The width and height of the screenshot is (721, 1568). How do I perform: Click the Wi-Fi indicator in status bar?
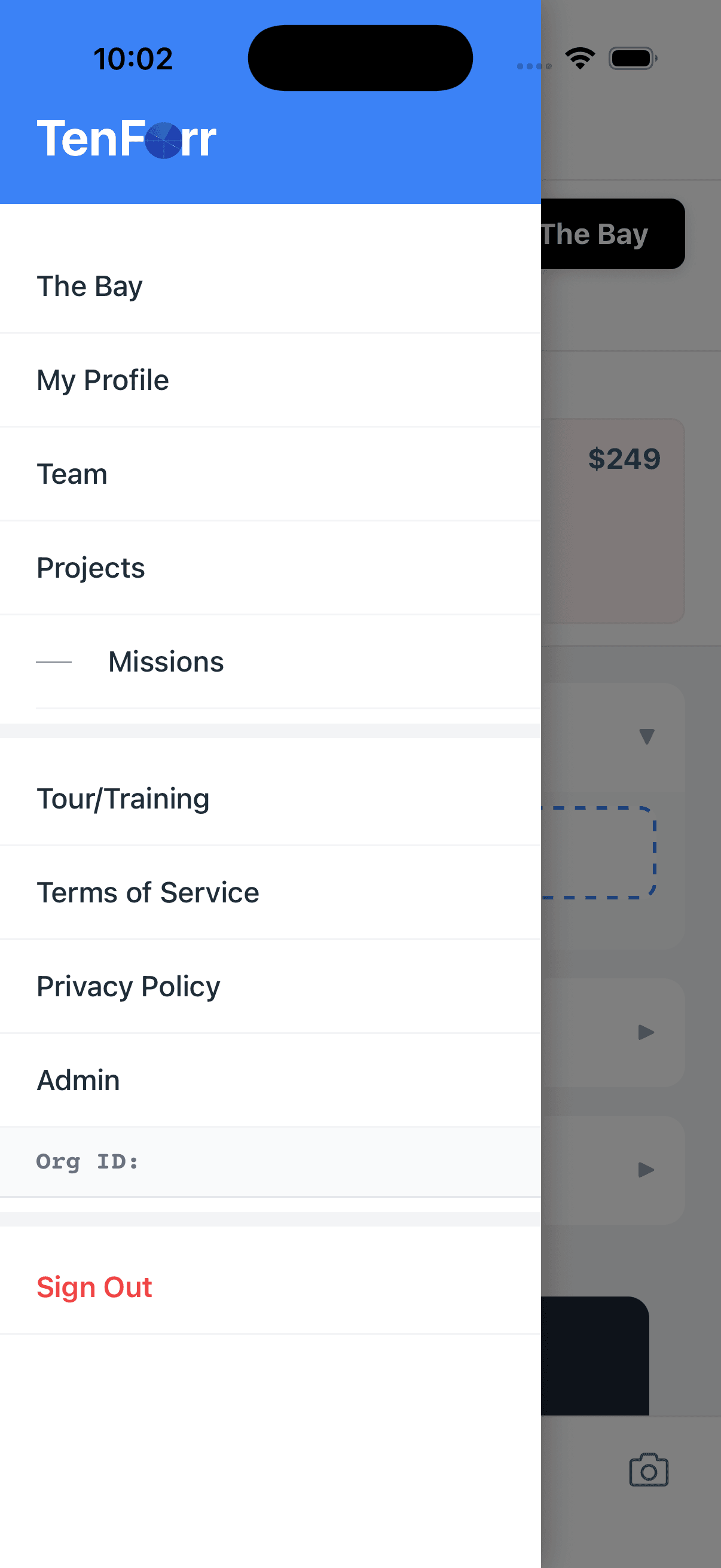click(x=579, y=57)
